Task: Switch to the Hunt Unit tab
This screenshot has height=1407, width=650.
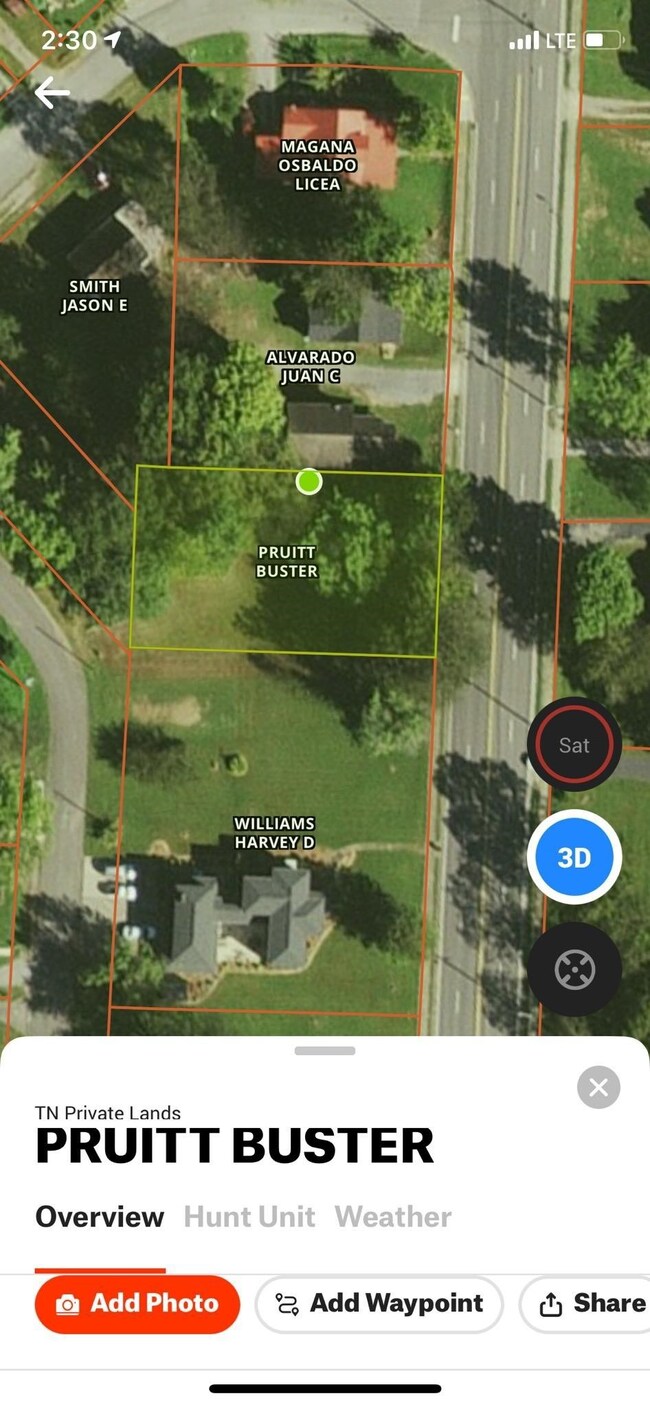Action: point(249,1216)
